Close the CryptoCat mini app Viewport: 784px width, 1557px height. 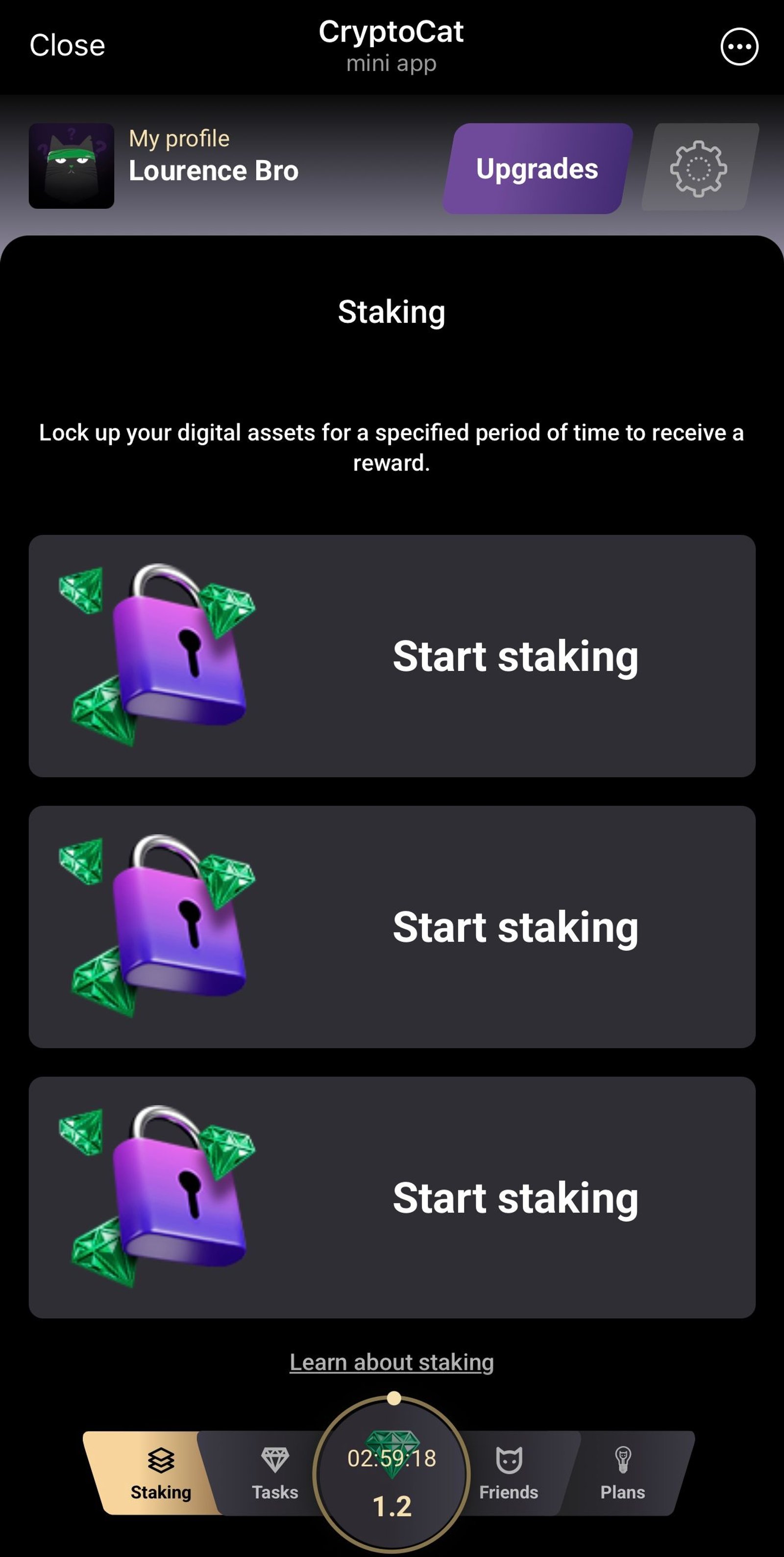[67, 45]
